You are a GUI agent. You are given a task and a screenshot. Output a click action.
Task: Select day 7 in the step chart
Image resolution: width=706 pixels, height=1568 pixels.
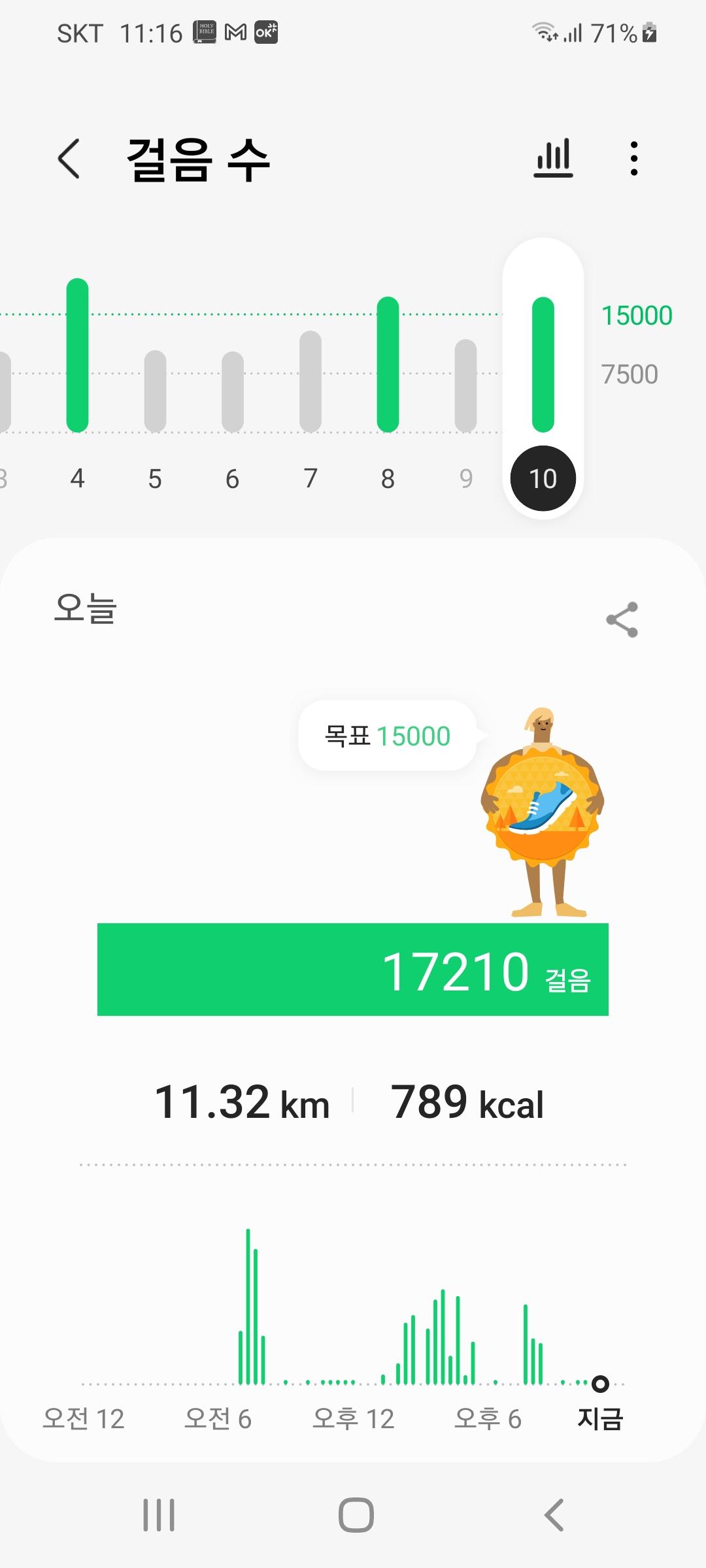tap(311, 382)
